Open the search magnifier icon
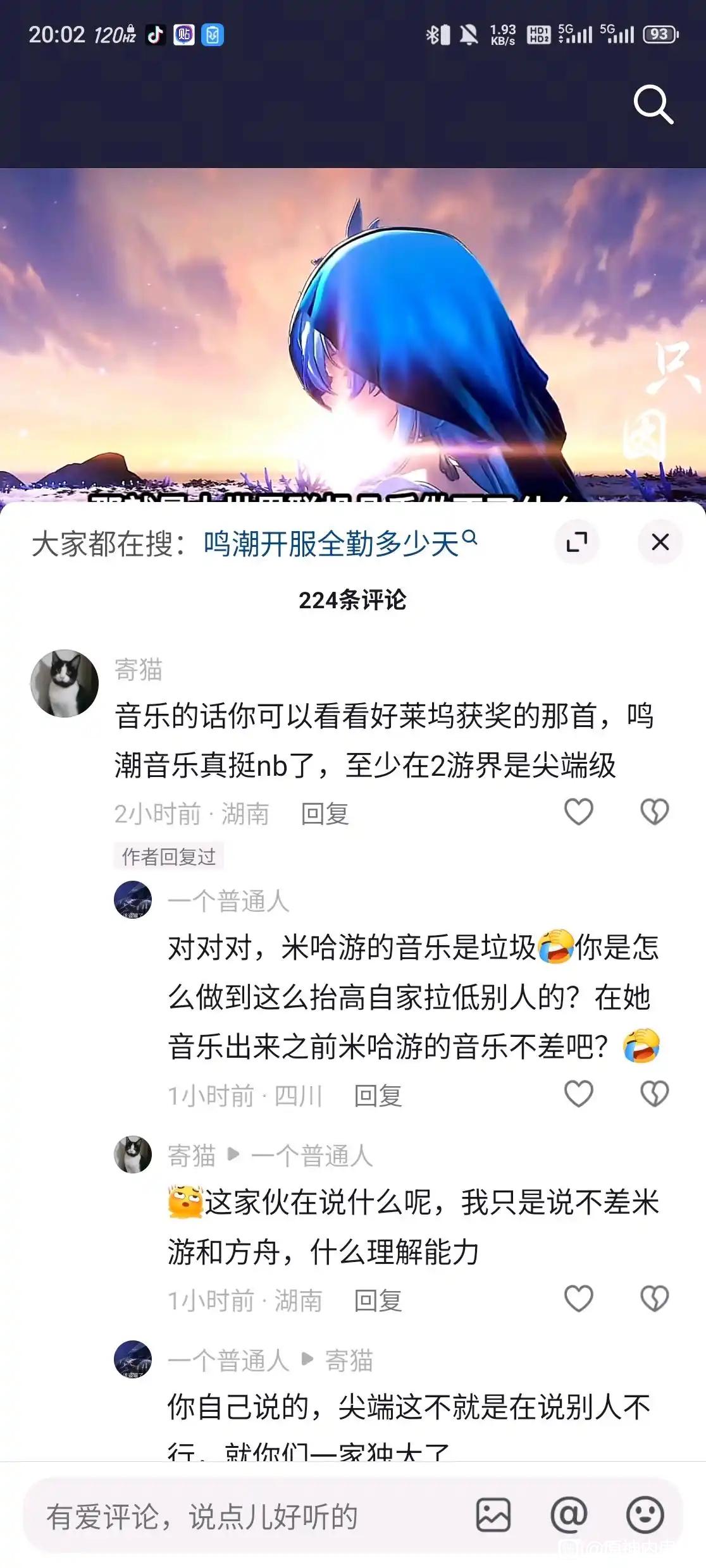The height and width of the screenshot is (1568, 706). coord(653,104)
